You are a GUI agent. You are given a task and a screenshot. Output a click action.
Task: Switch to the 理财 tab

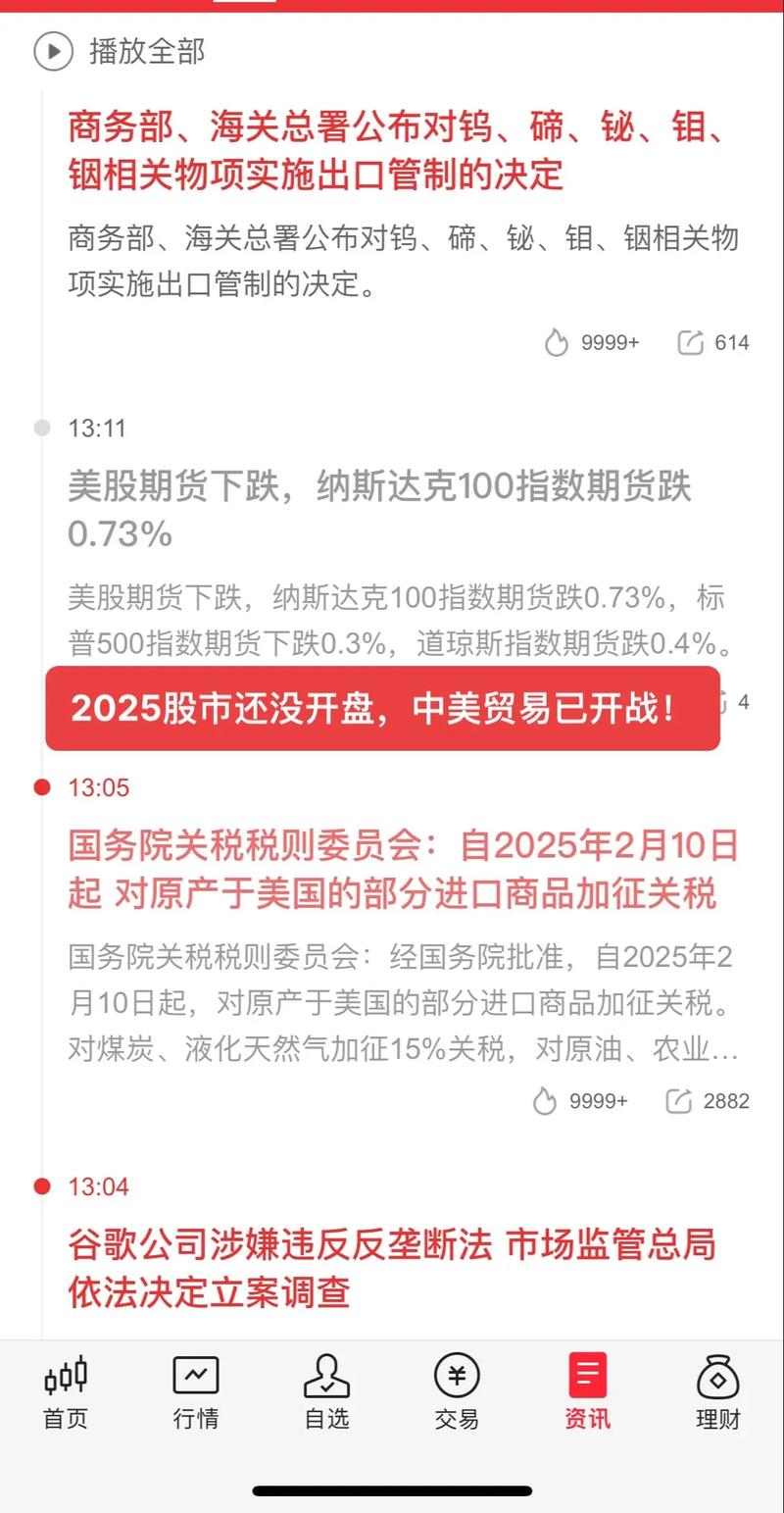[717, 1392]
